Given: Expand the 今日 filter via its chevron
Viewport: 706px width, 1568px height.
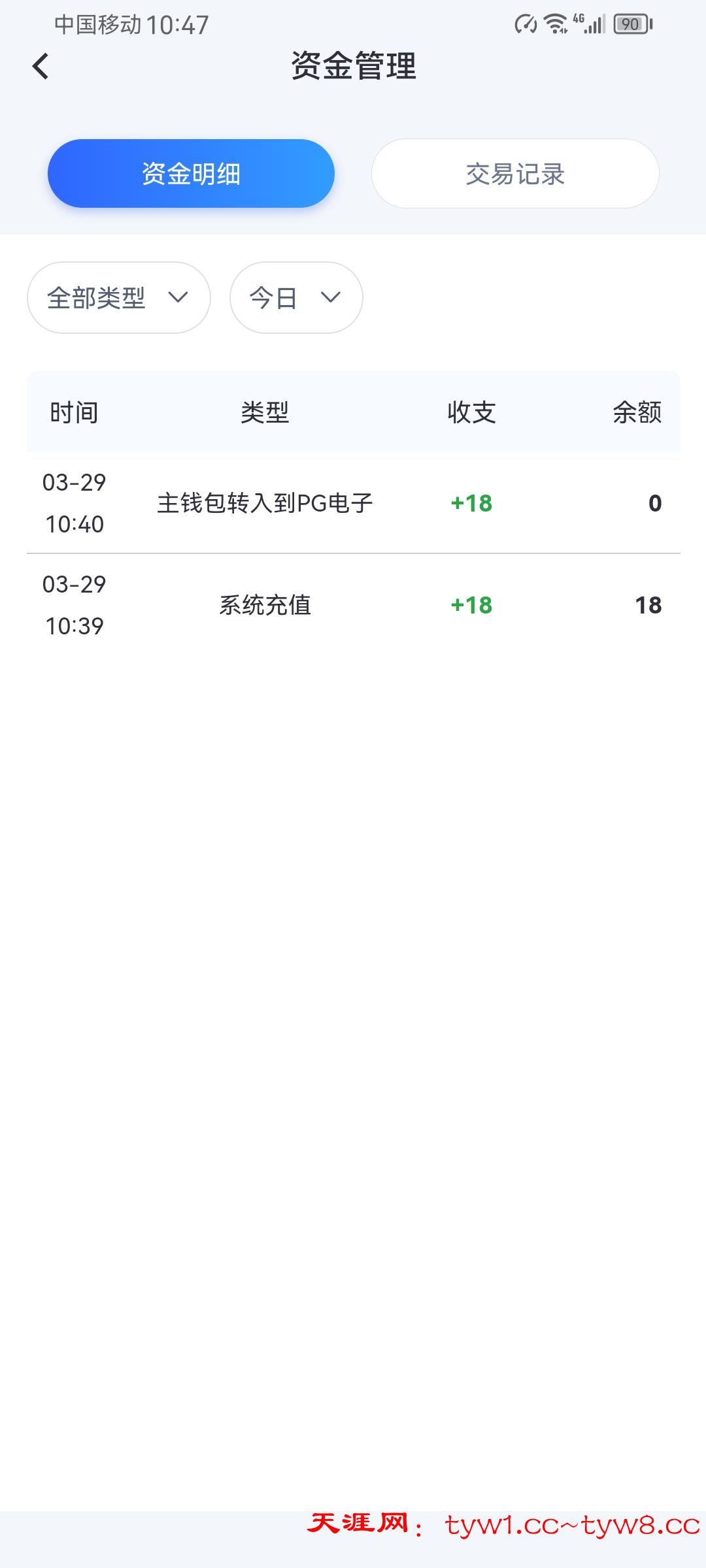Looking at the screenshot, I should (x=329, y=298).
